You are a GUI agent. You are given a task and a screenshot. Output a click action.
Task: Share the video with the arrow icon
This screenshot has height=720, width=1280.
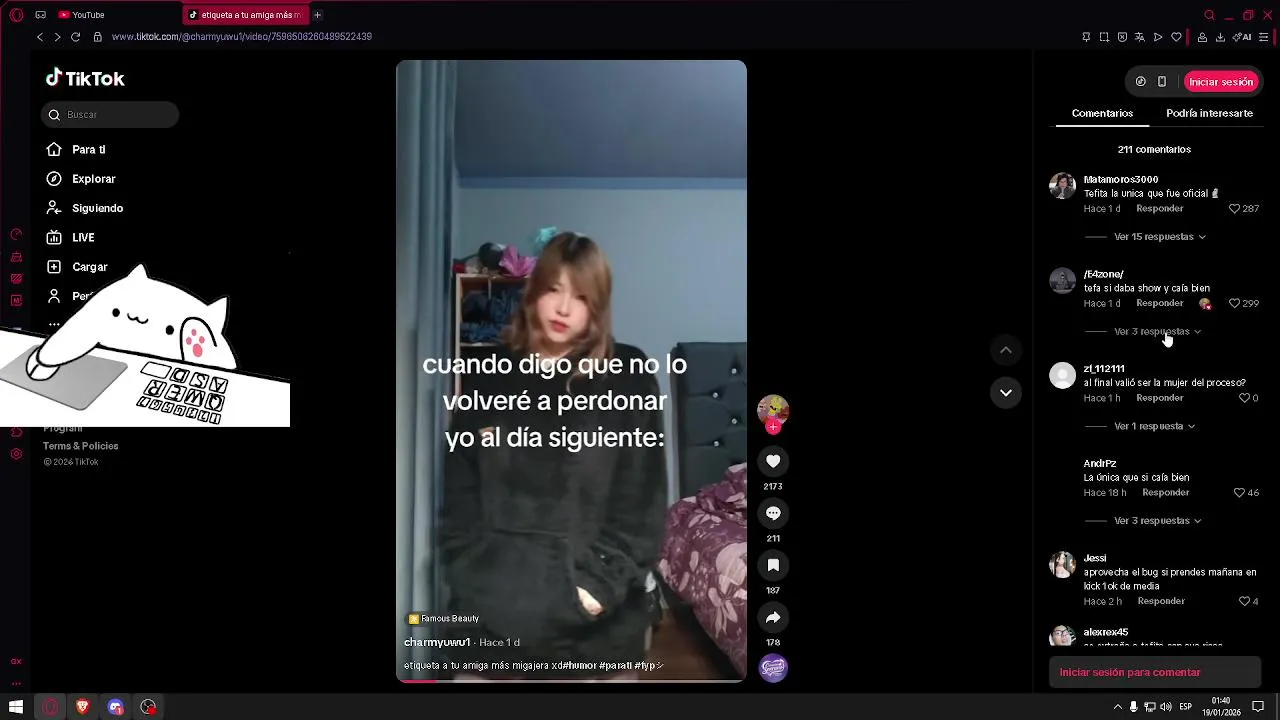(773, 617)
